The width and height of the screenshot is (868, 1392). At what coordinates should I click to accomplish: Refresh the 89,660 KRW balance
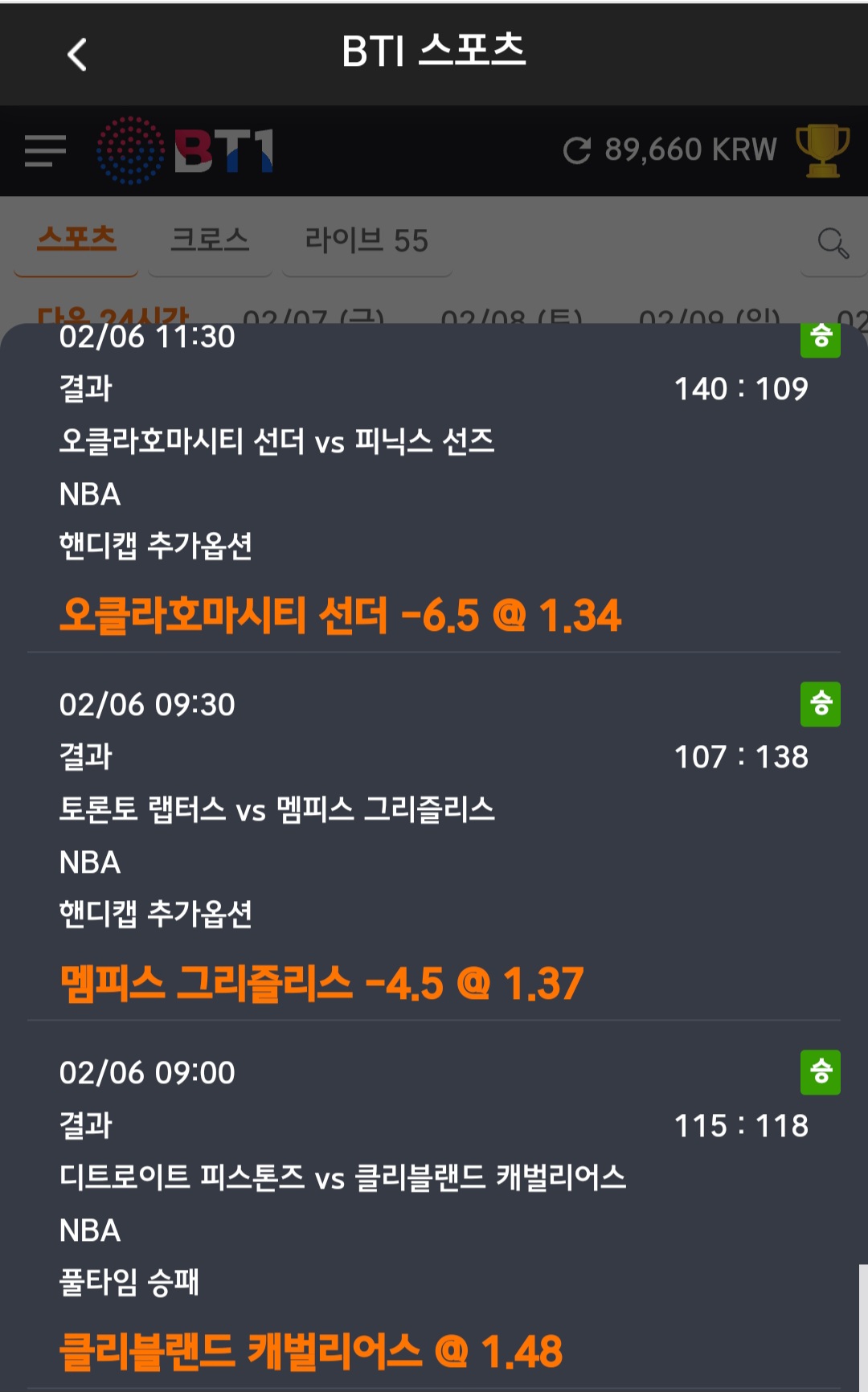click(576, 150)
